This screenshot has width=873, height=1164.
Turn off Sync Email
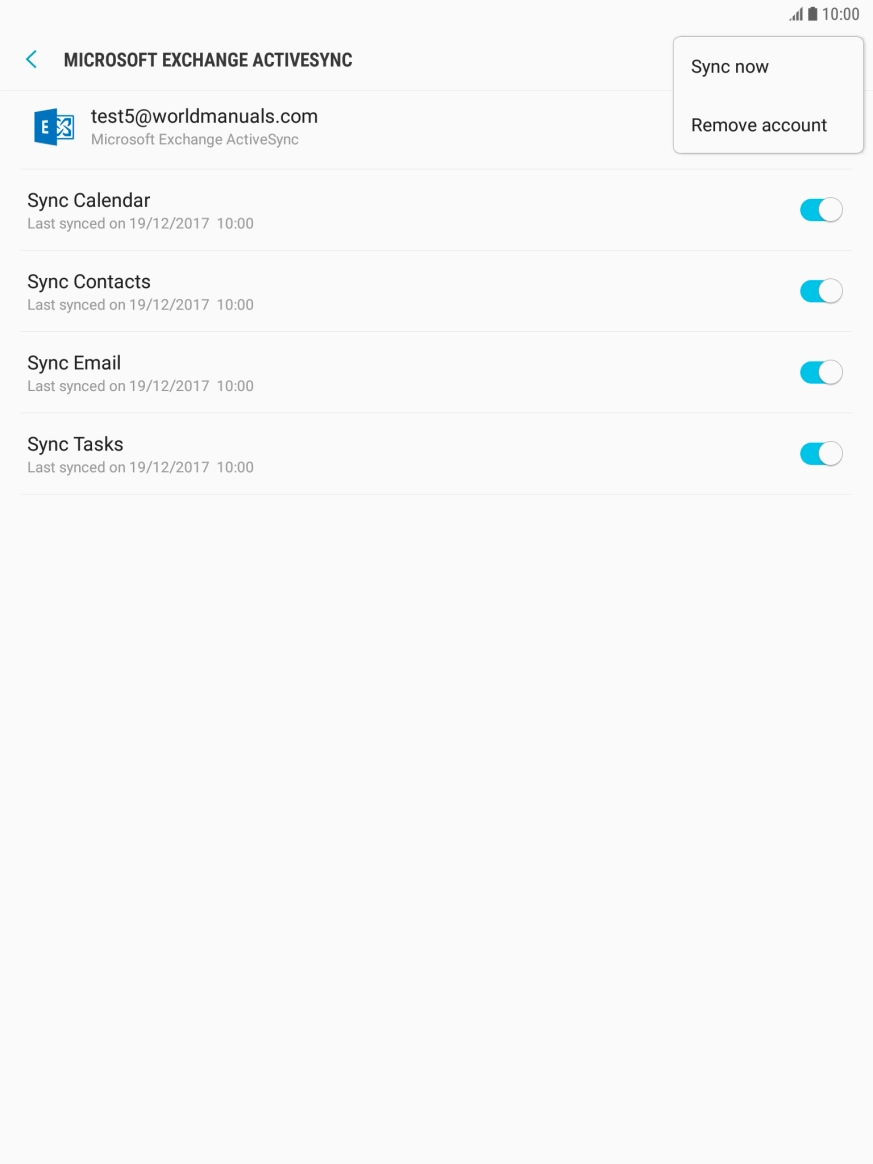point(820,373)
